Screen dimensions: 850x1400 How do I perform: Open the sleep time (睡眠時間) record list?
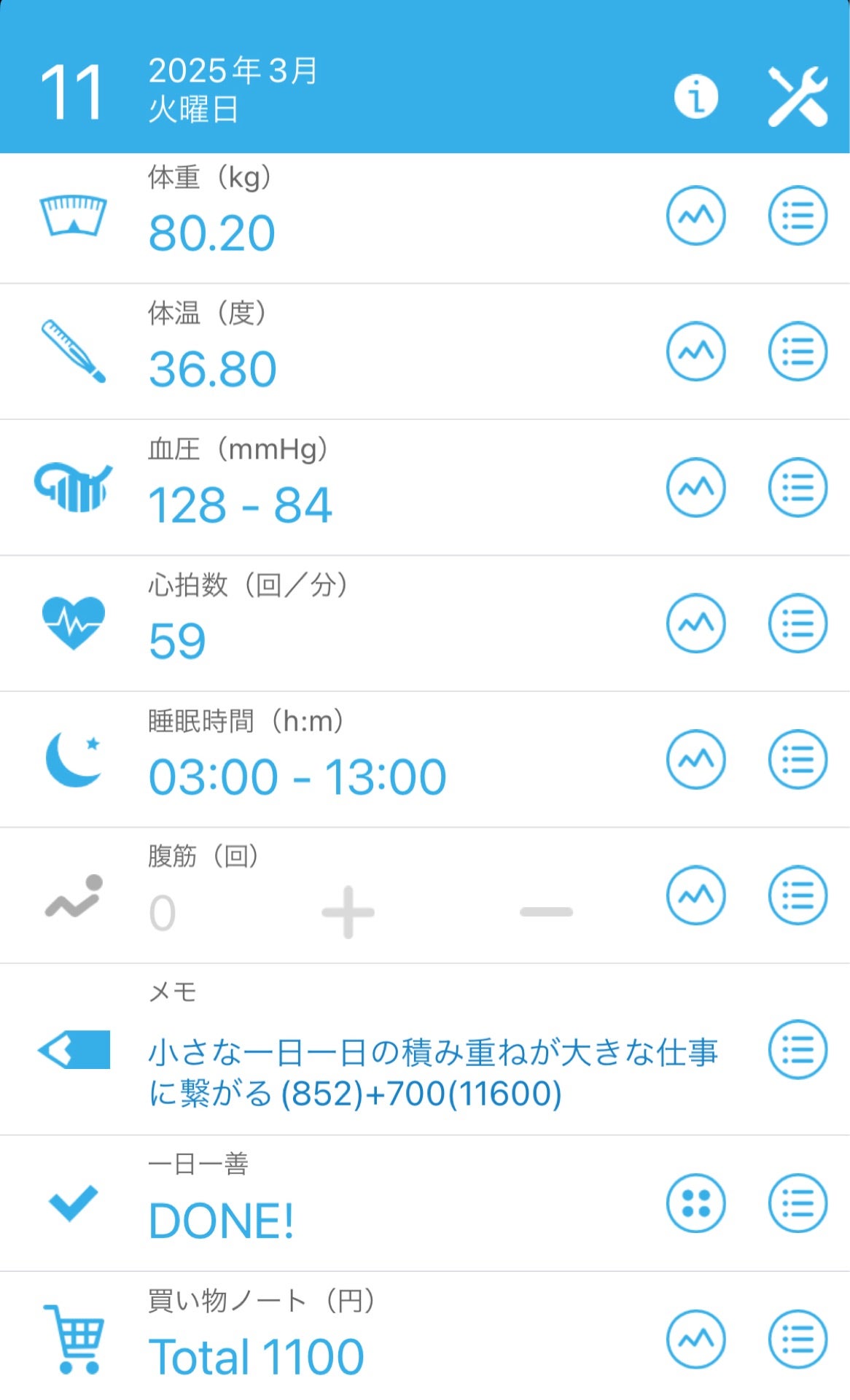pos(798,759)
